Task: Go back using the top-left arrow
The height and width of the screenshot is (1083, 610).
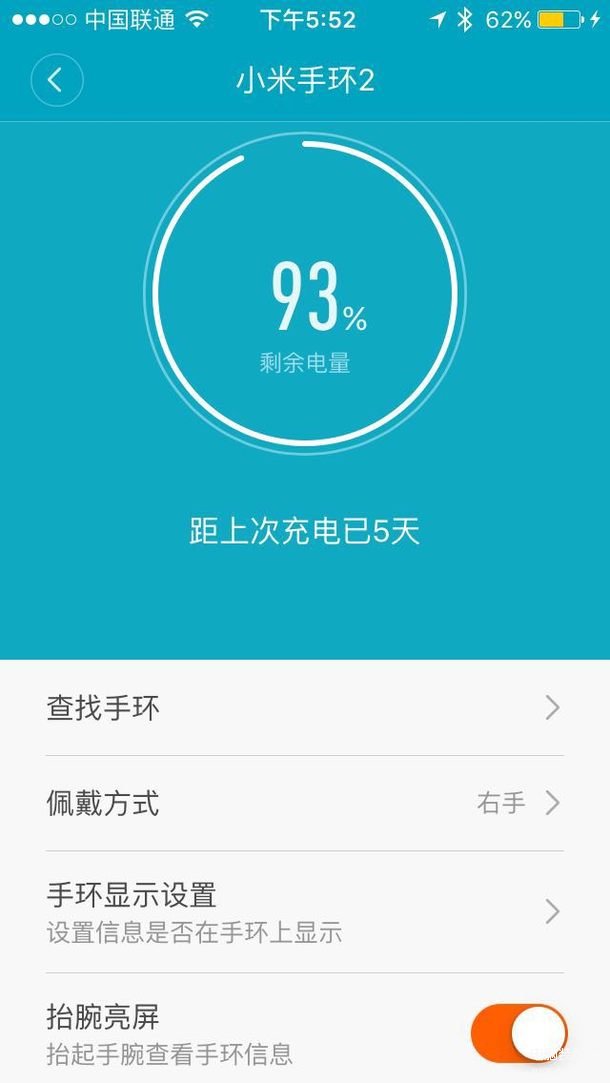Action: pos(57,80)
